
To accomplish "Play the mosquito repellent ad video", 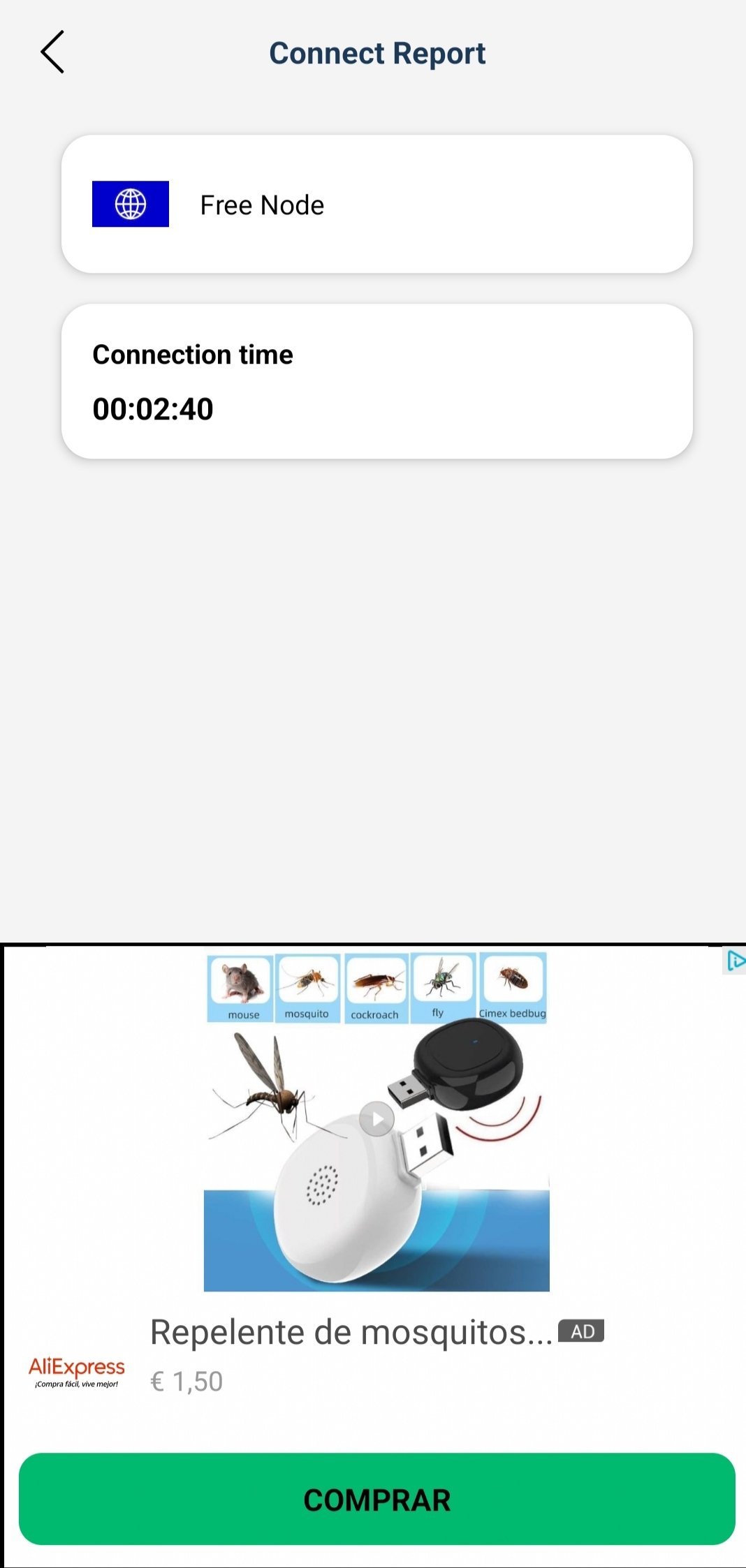I will point(377,1119).
